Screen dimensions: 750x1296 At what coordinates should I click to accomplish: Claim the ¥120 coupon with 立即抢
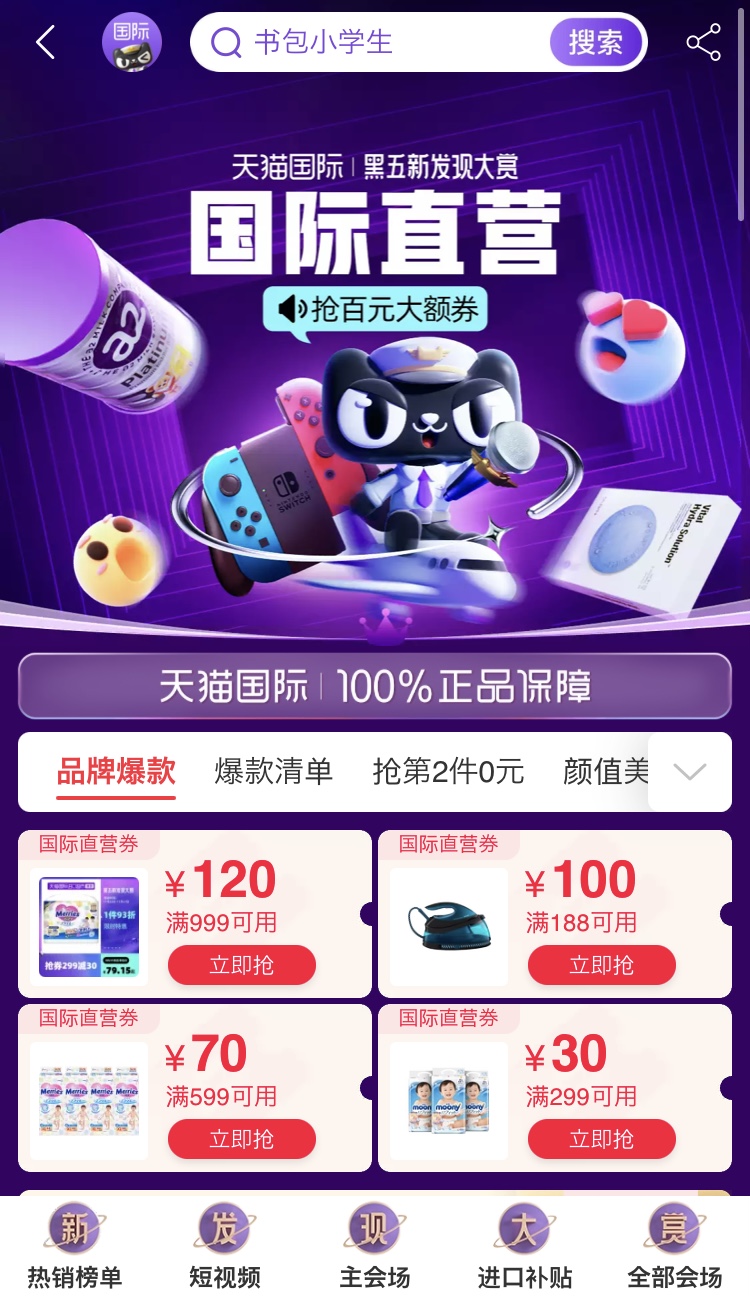coord(241,965)
